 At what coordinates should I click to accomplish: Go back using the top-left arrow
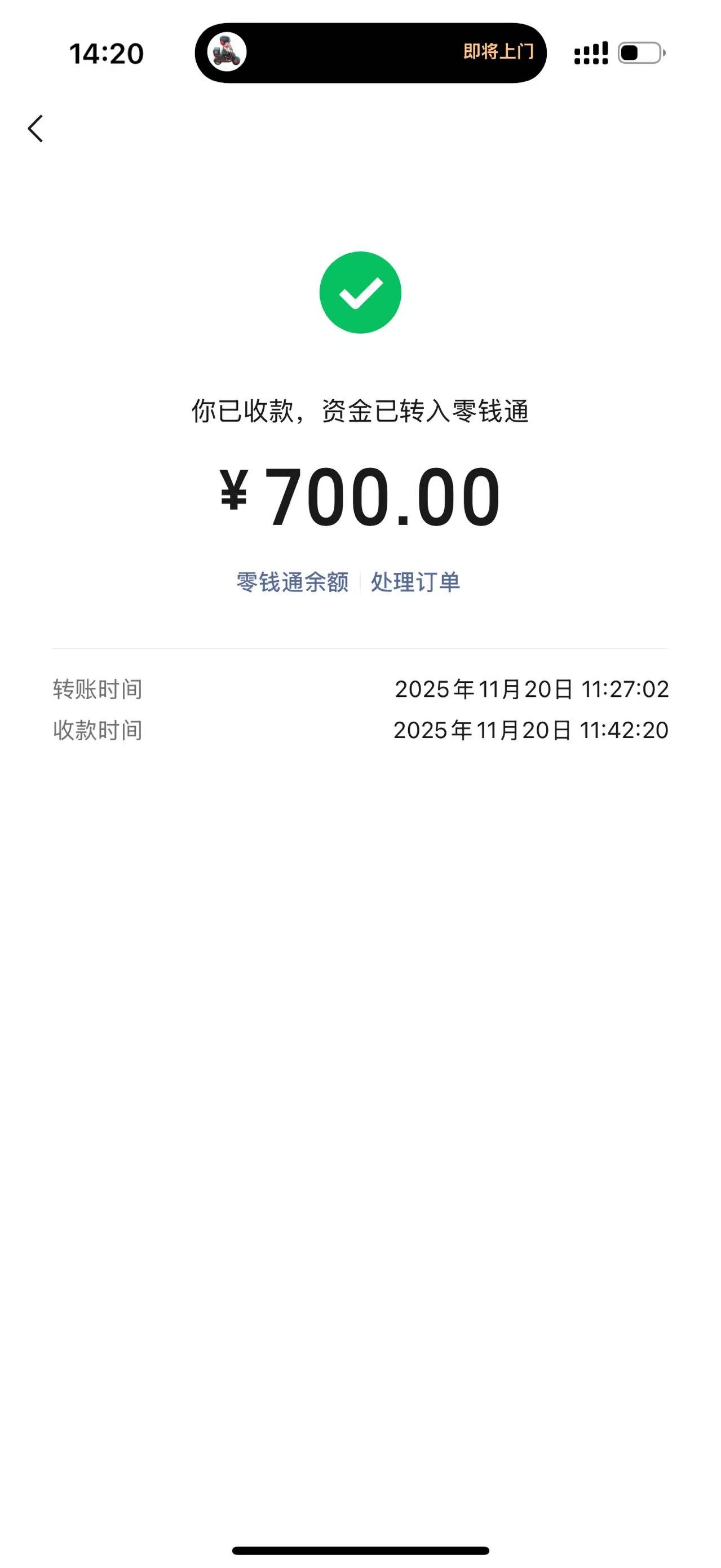(x=36, y=129)
